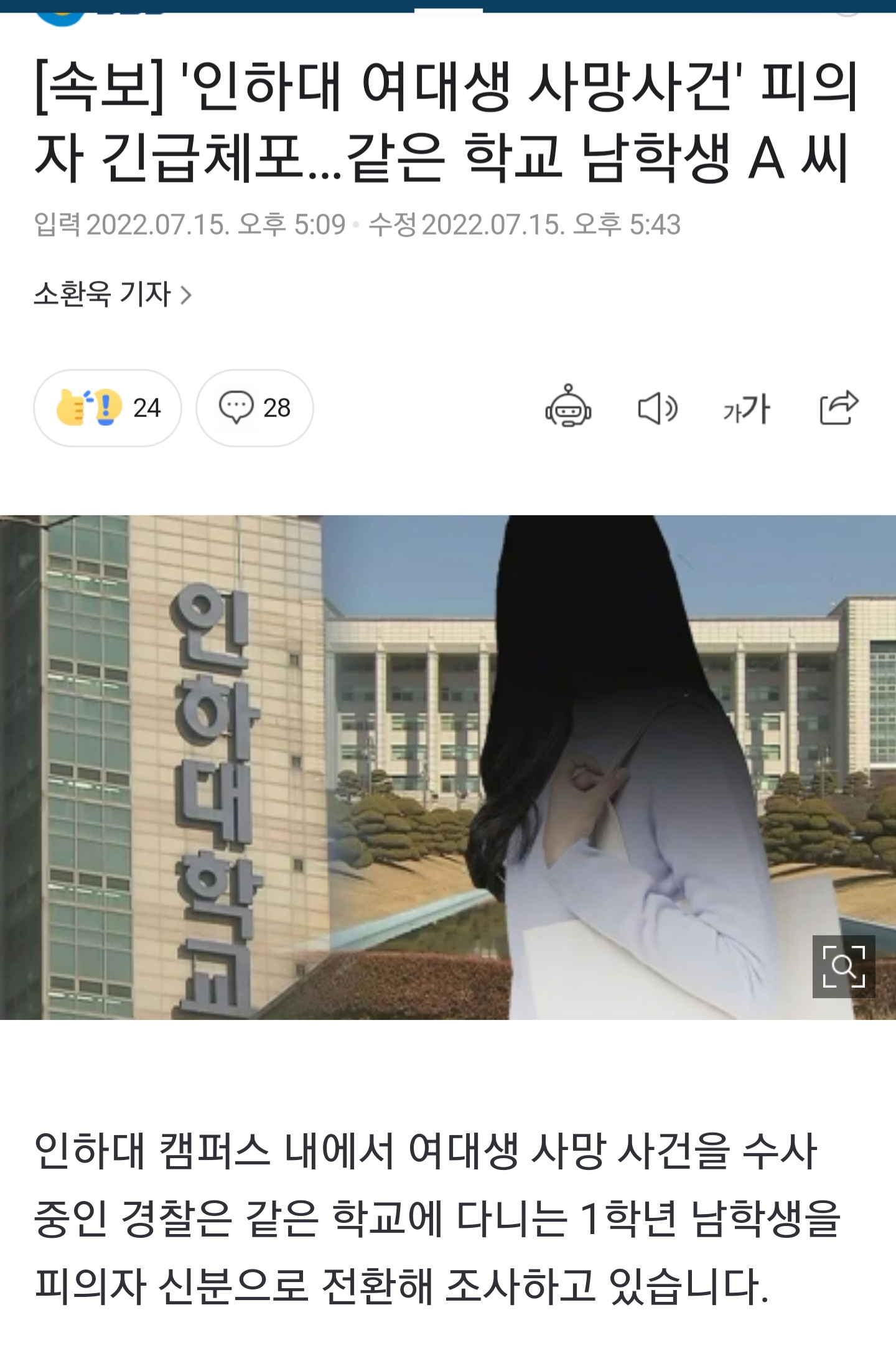Open the AI summary robot icon
Image resolution: width=896 pixels, height=1366 pixels.
point(568,407)
